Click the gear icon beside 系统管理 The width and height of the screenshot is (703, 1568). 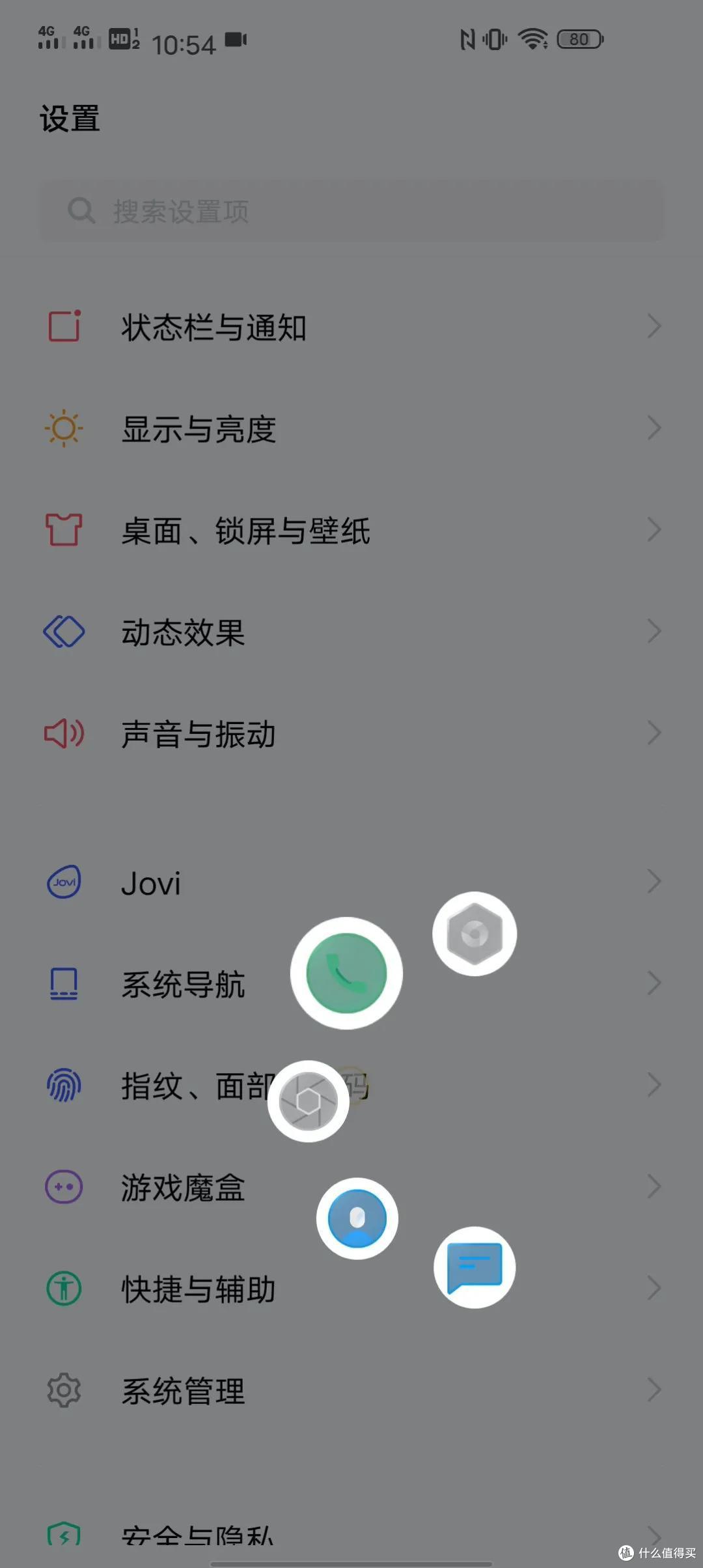tap(63, 1390)
